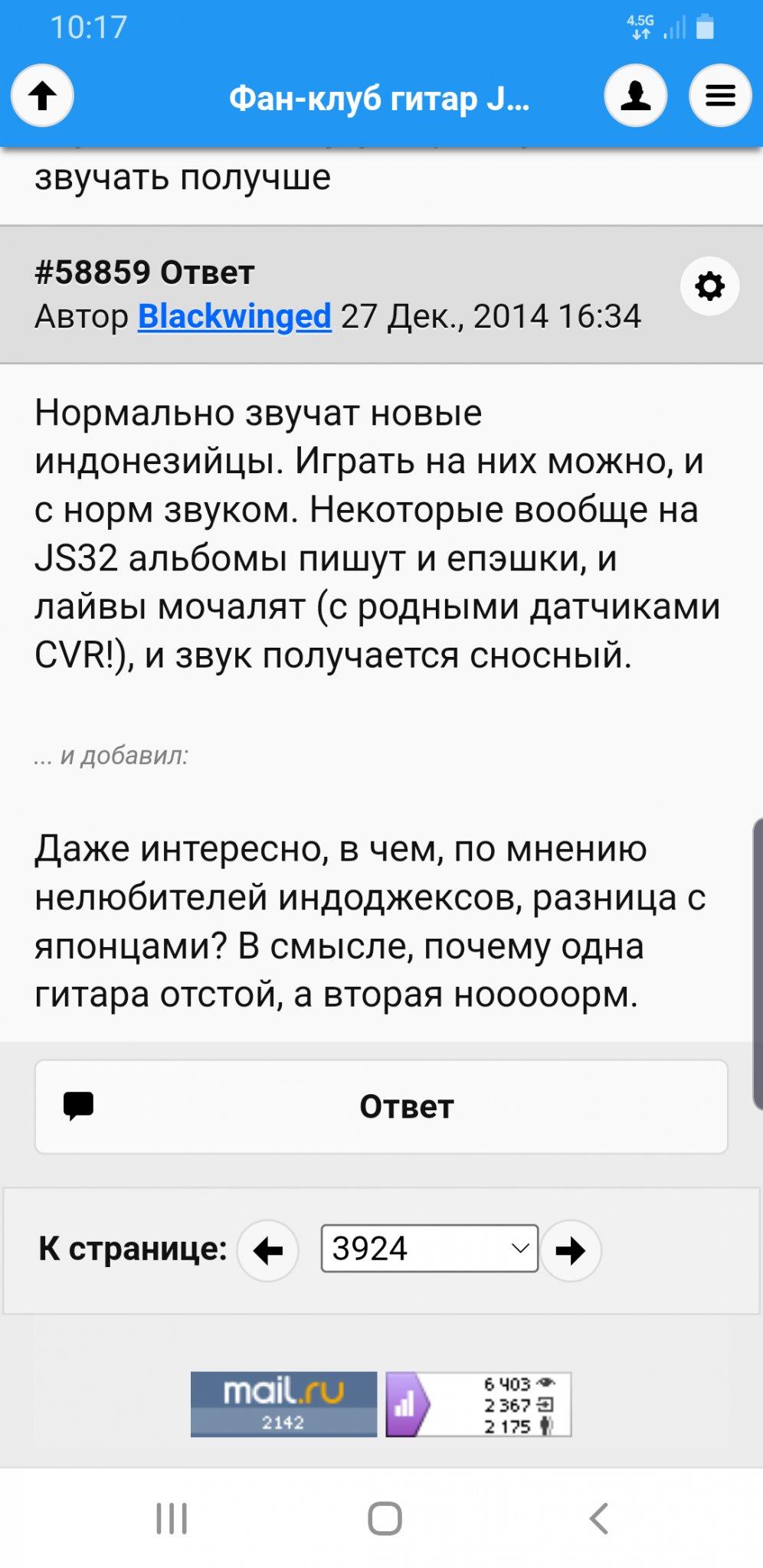
Task: Open Blackwinged's profile link
Action: click(x=234, y=316)
